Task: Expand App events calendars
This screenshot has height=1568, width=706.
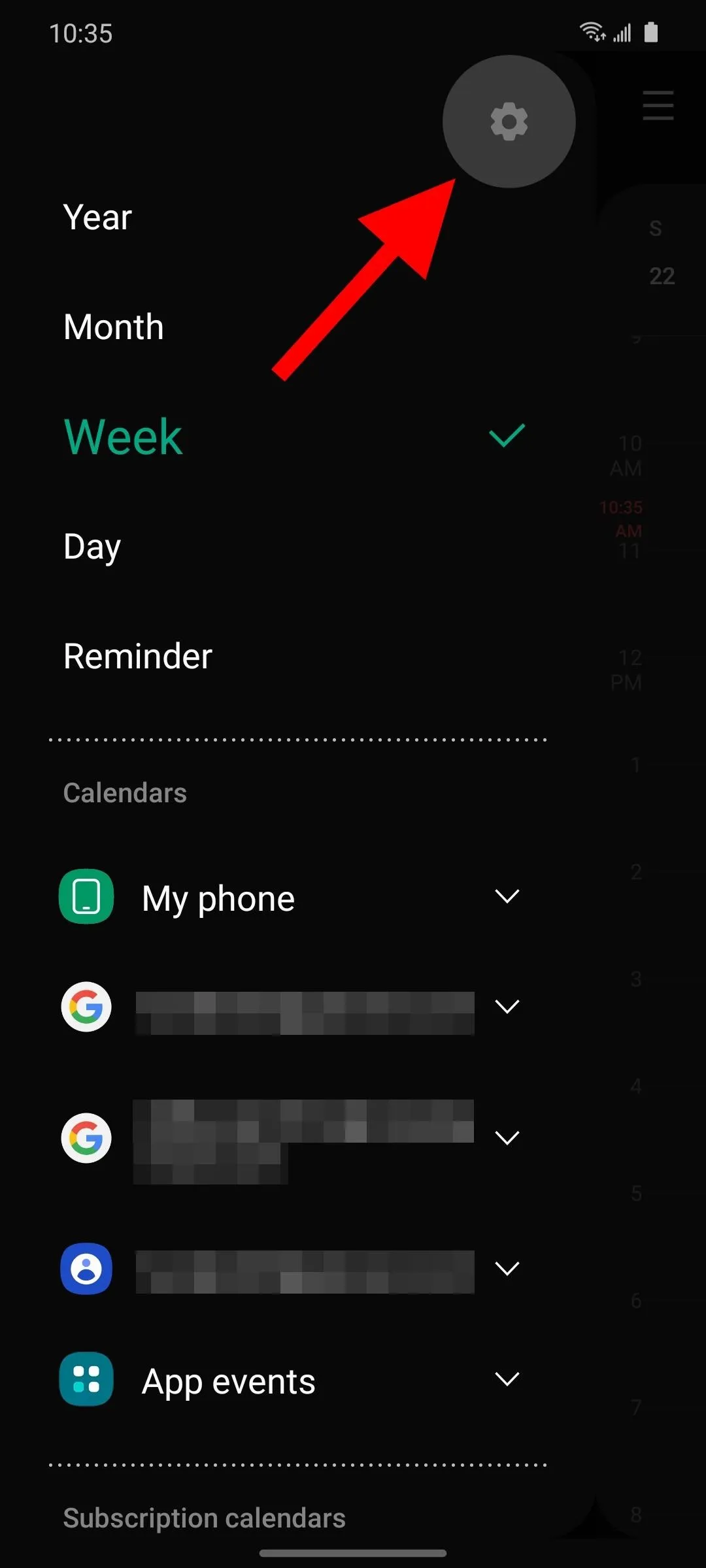Action: coord(507,1379)
